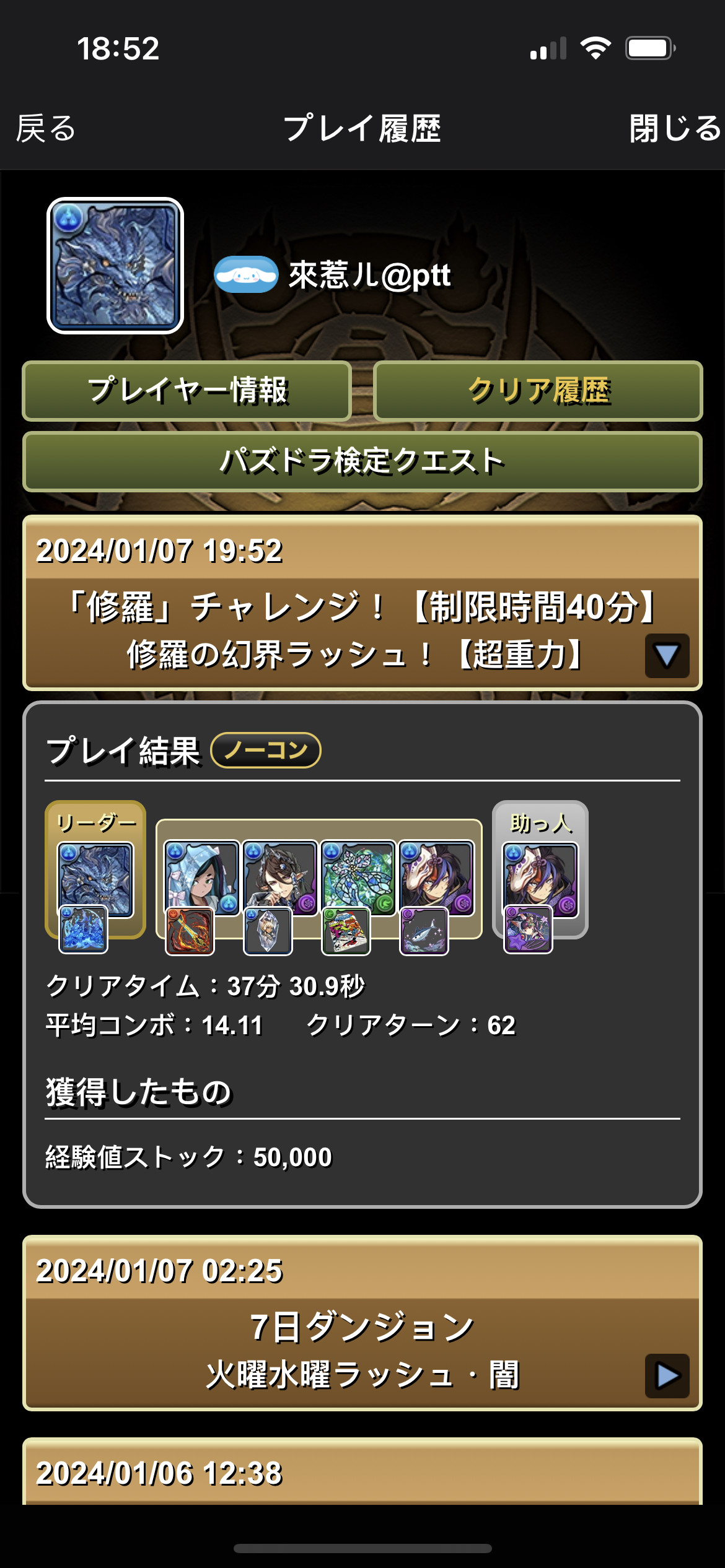Open the 2024/01/06 12:38 history entry
Image resolution: width=725 pixels, height=1568 pixels.
362,1473
